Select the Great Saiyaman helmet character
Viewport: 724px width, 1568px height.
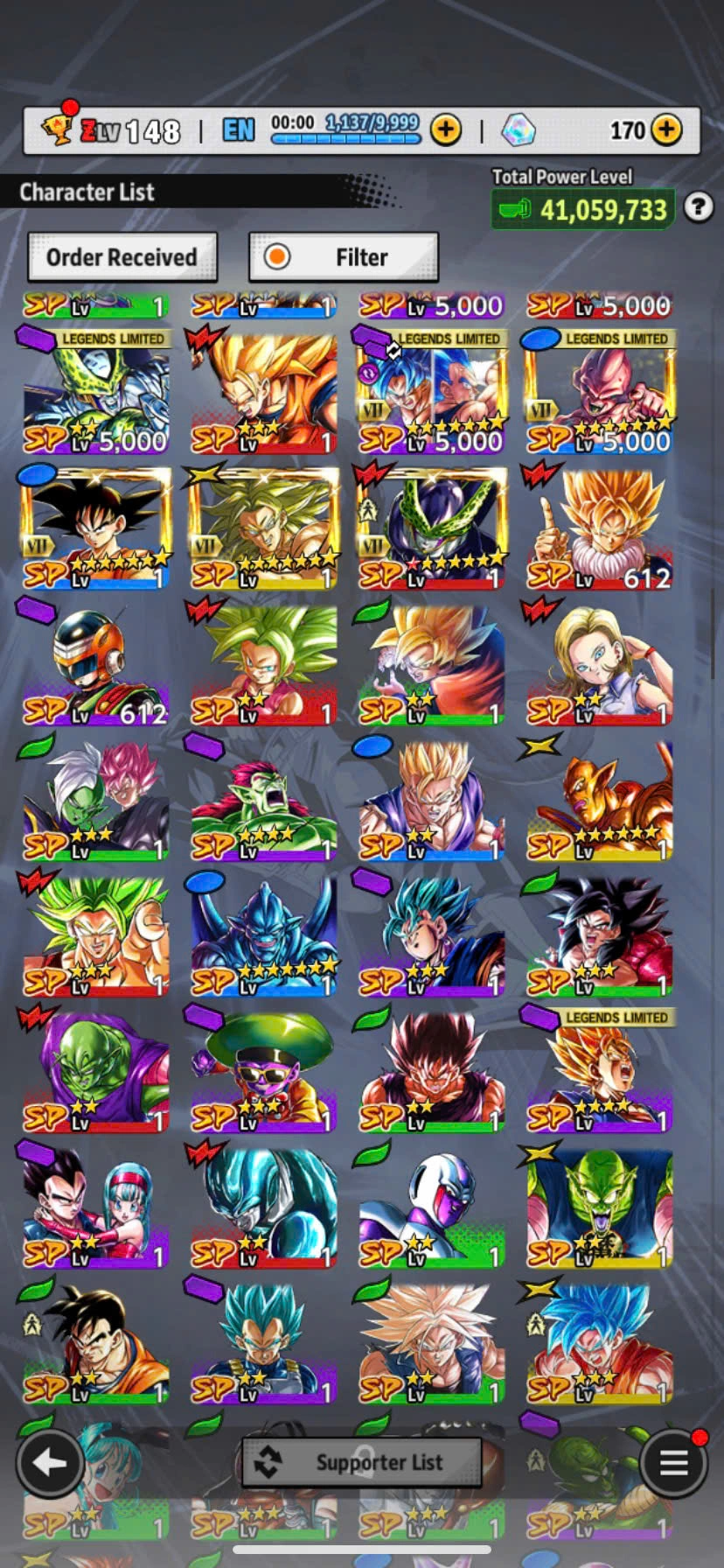click(96, 665)
